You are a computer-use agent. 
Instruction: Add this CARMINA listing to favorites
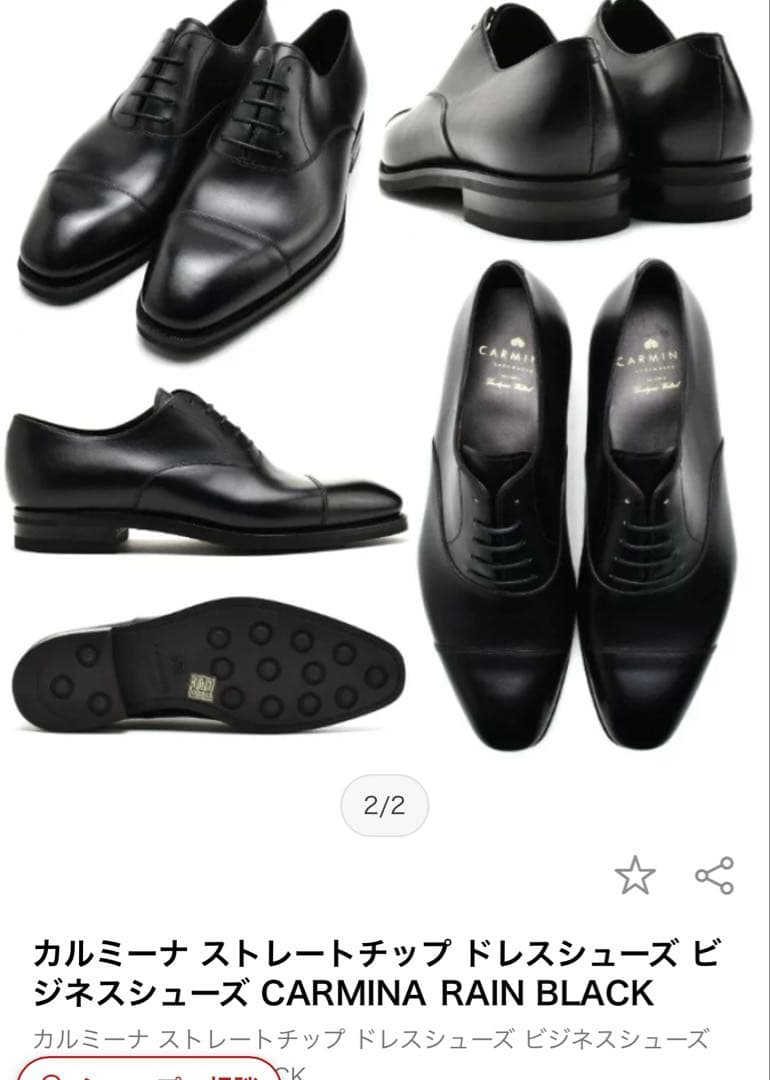click(635, 877)
